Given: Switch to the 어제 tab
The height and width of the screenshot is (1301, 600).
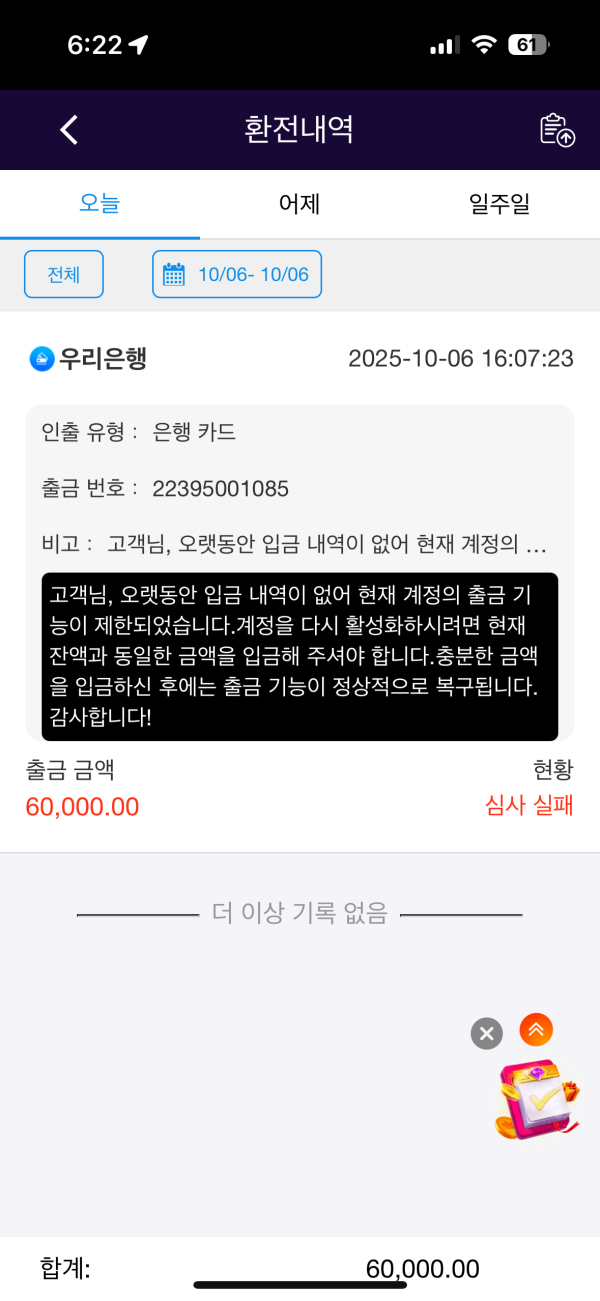Looking at the screenshot, I should click(299, 205).
